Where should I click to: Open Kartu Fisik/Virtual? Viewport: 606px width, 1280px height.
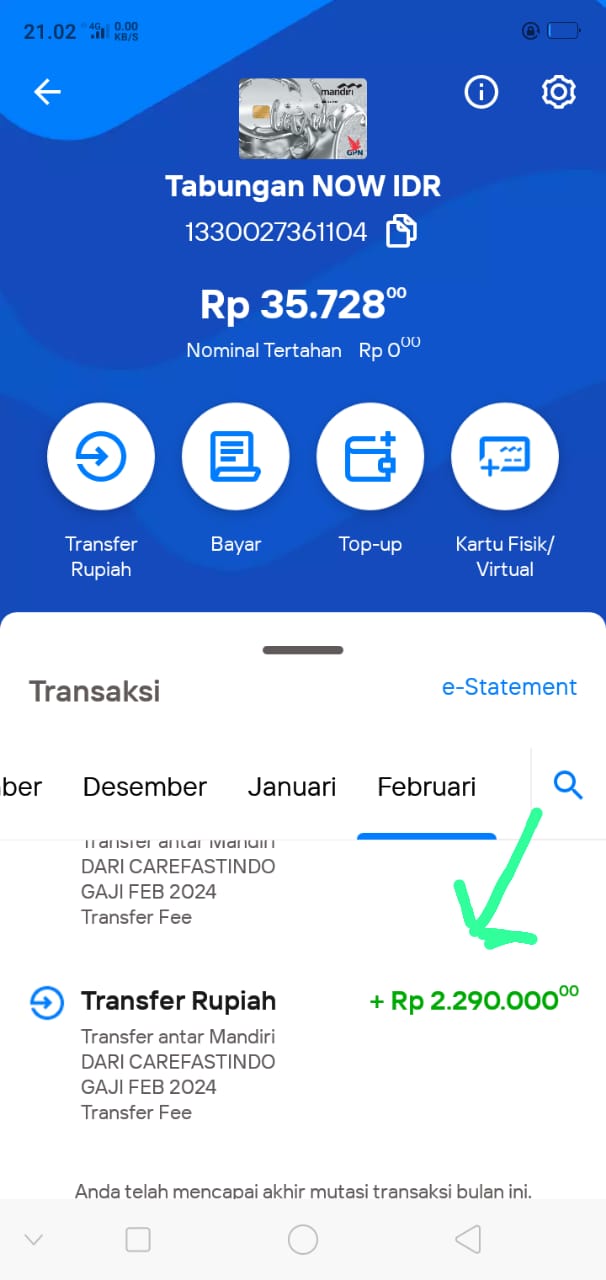505,457
